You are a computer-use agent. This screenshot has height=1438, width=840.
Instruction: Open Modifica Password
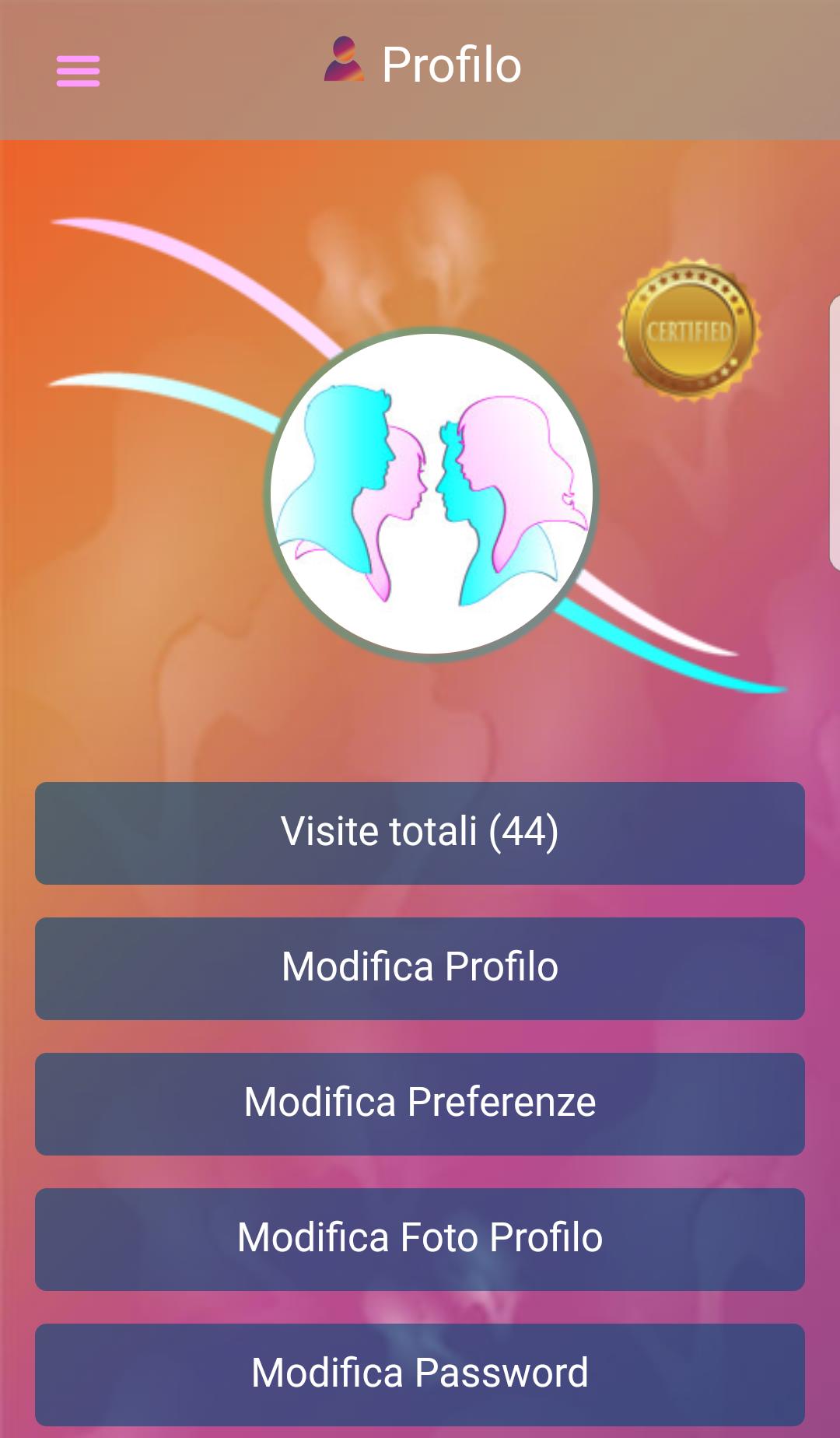pyautogui.click(x=420, y=1373)
